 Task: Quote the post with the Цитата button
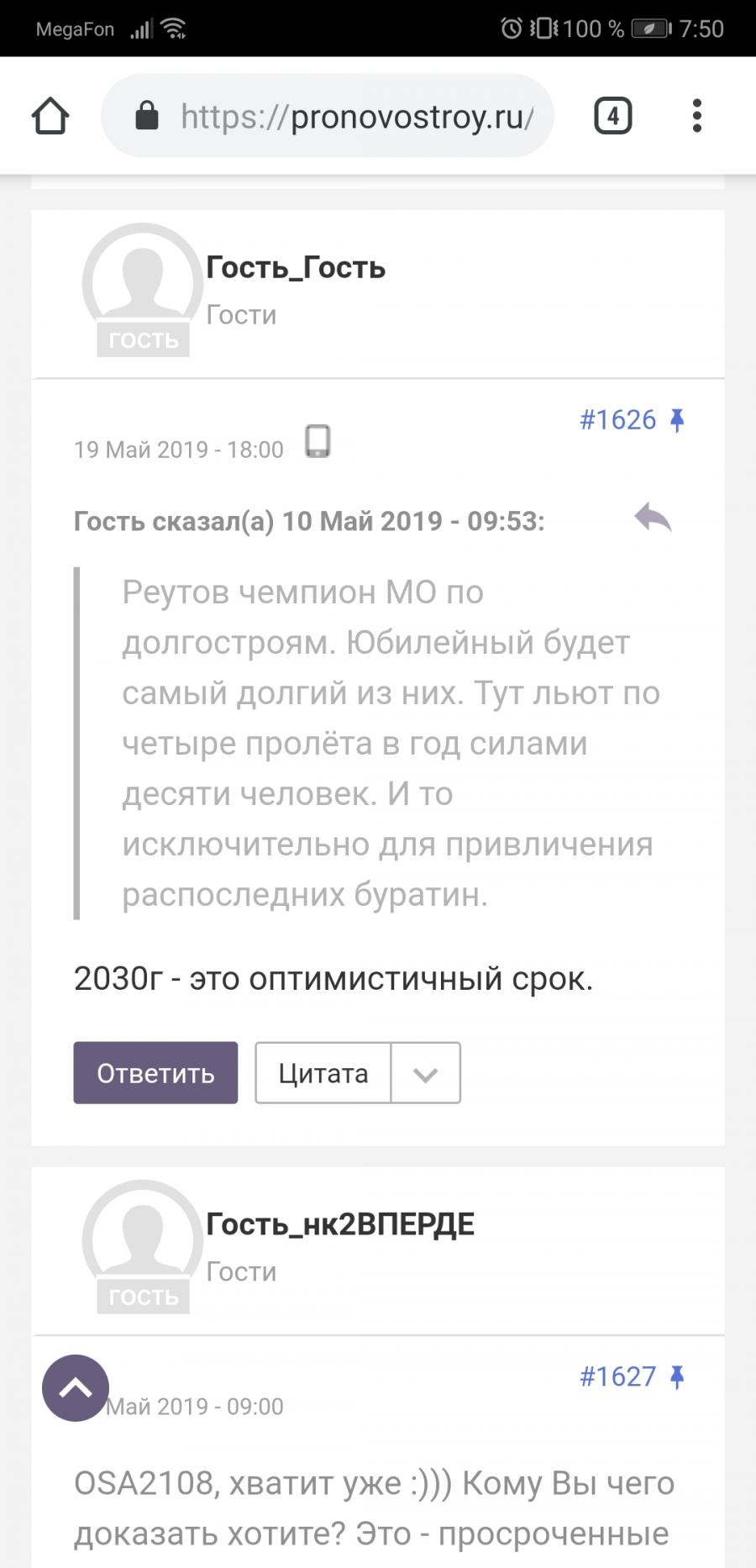323,1073
